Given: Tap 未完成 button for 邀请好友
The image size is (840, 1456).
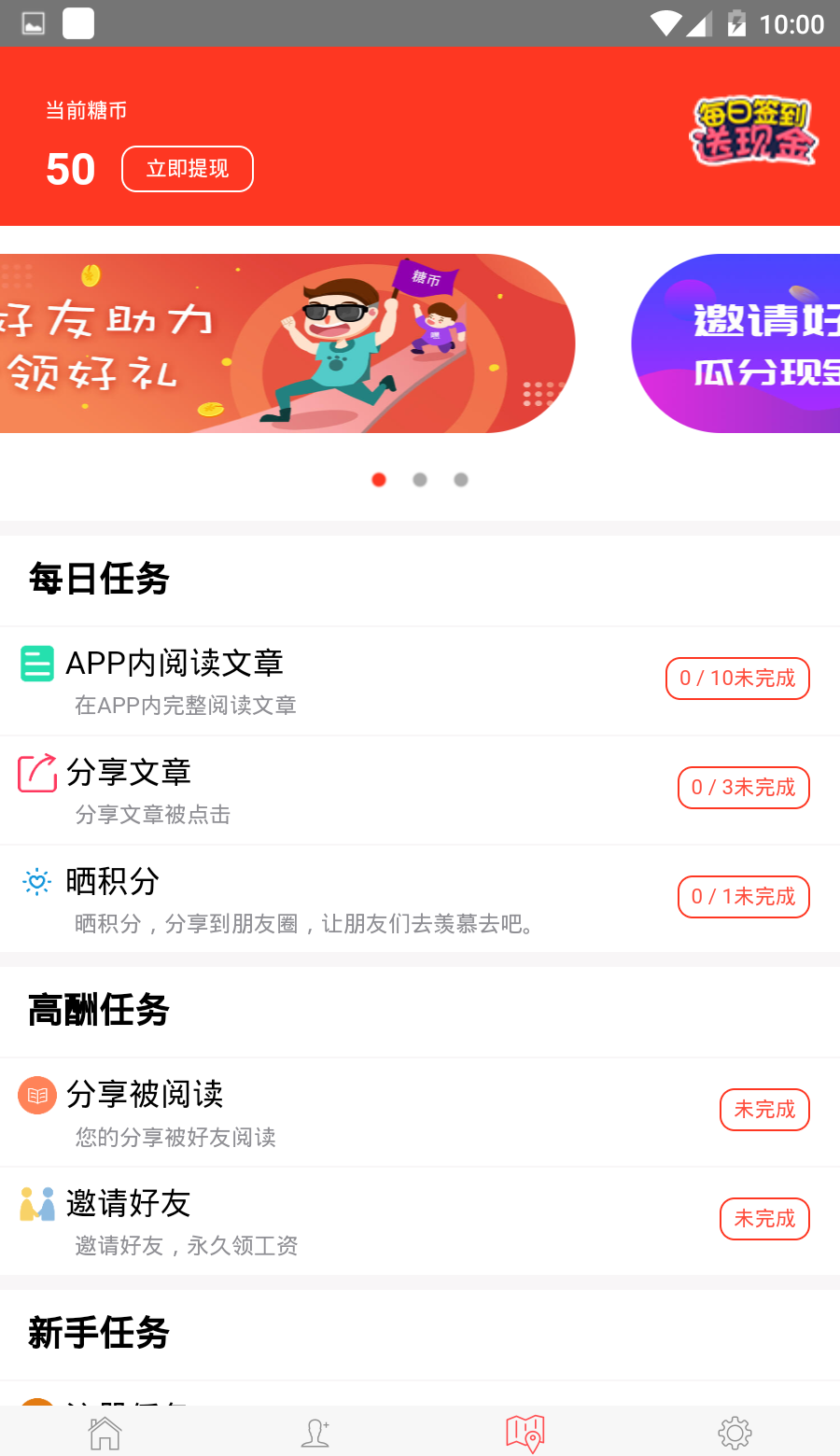Looking at the screenshot, I should coord(764,1219).
